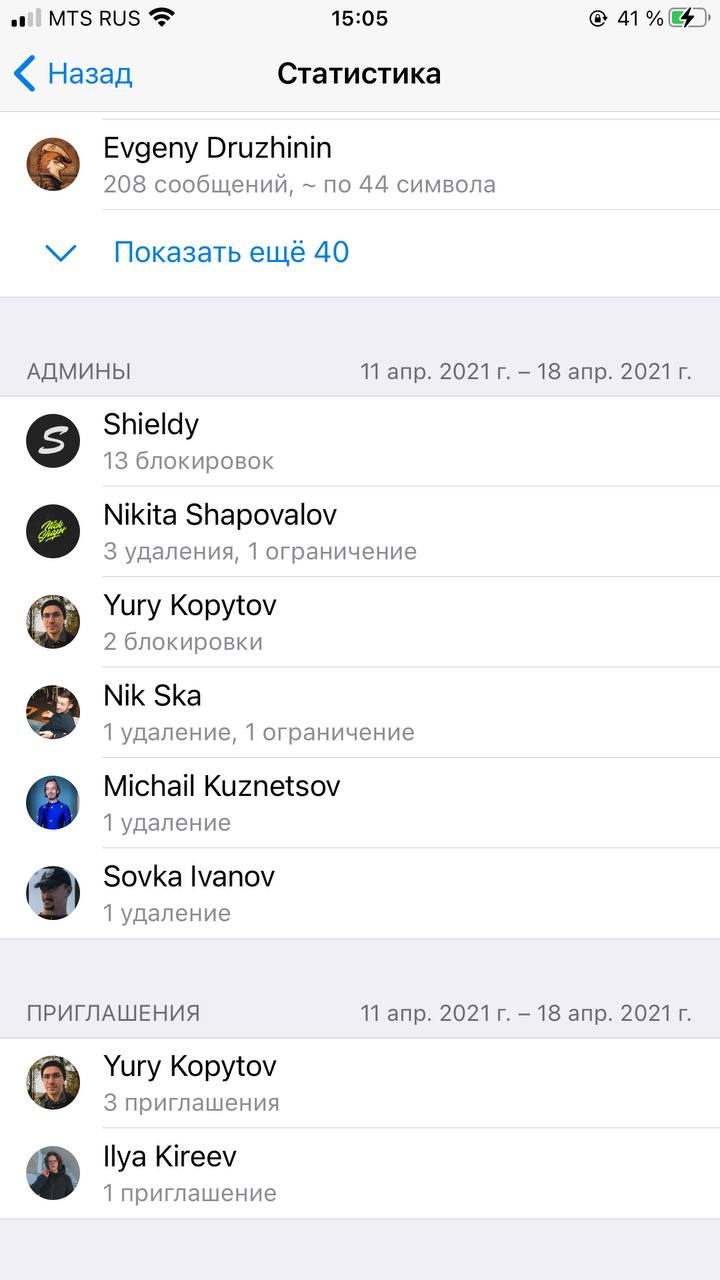Go back with the Назад button
This screenshot has width=720, height=1280.
coord(74,74)
